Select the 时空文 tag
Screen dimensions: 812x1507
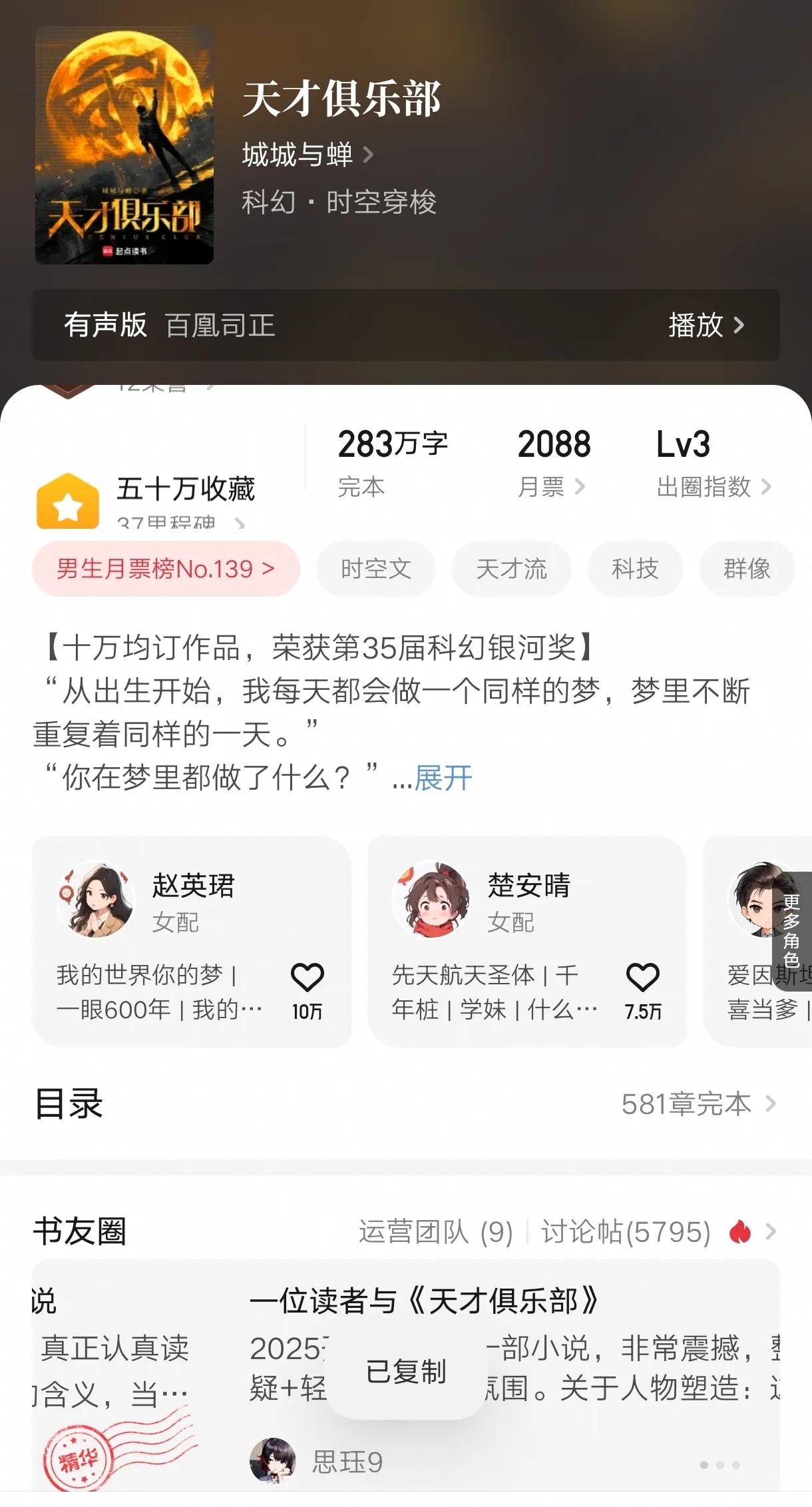(376, 569)
